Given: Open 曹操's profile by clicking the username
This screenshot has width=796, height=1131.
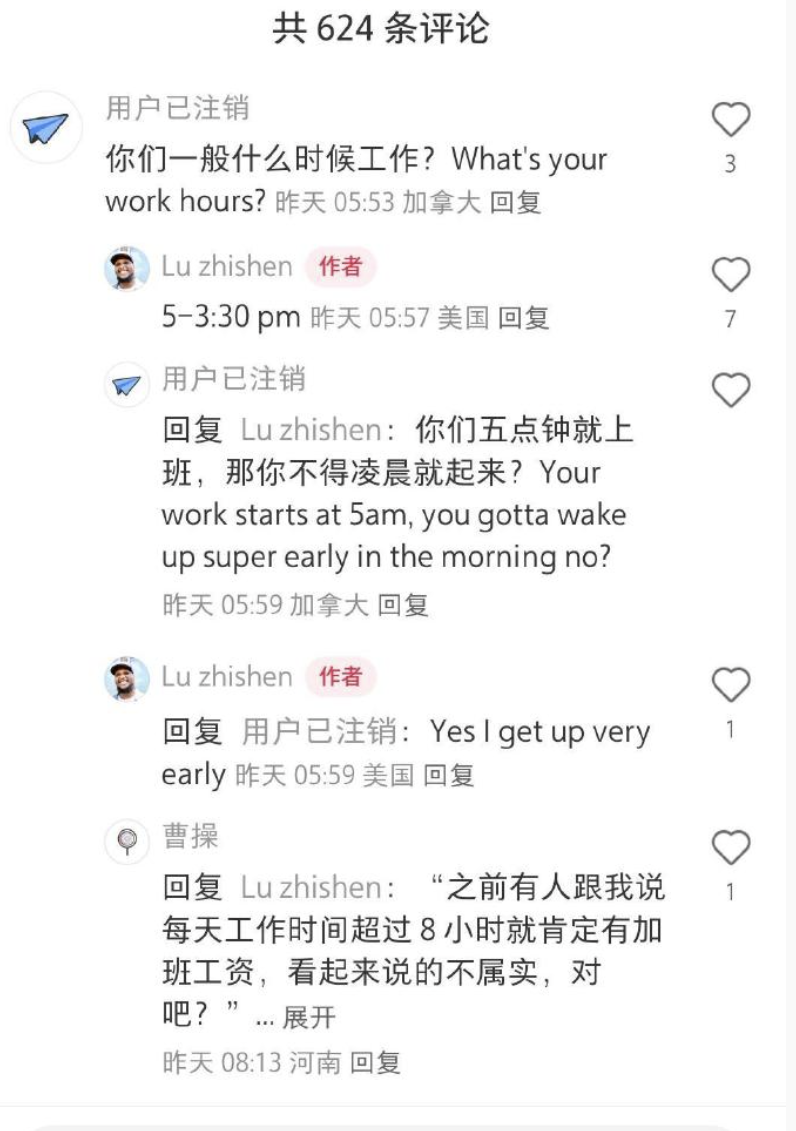Looking at the screenshot, I should [x=184, y=838].
